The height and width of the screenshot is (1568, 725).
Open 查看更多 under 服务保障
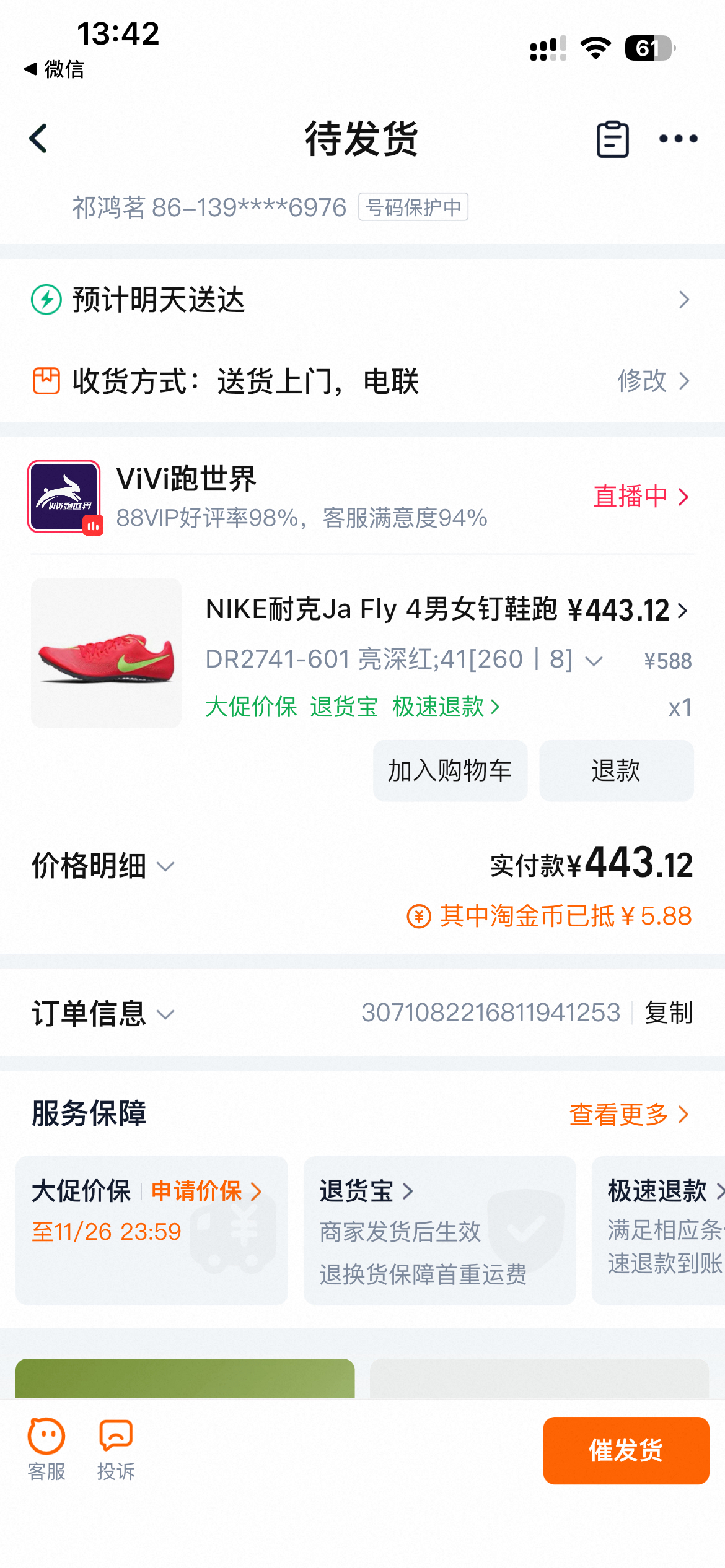click(628, 1115)
